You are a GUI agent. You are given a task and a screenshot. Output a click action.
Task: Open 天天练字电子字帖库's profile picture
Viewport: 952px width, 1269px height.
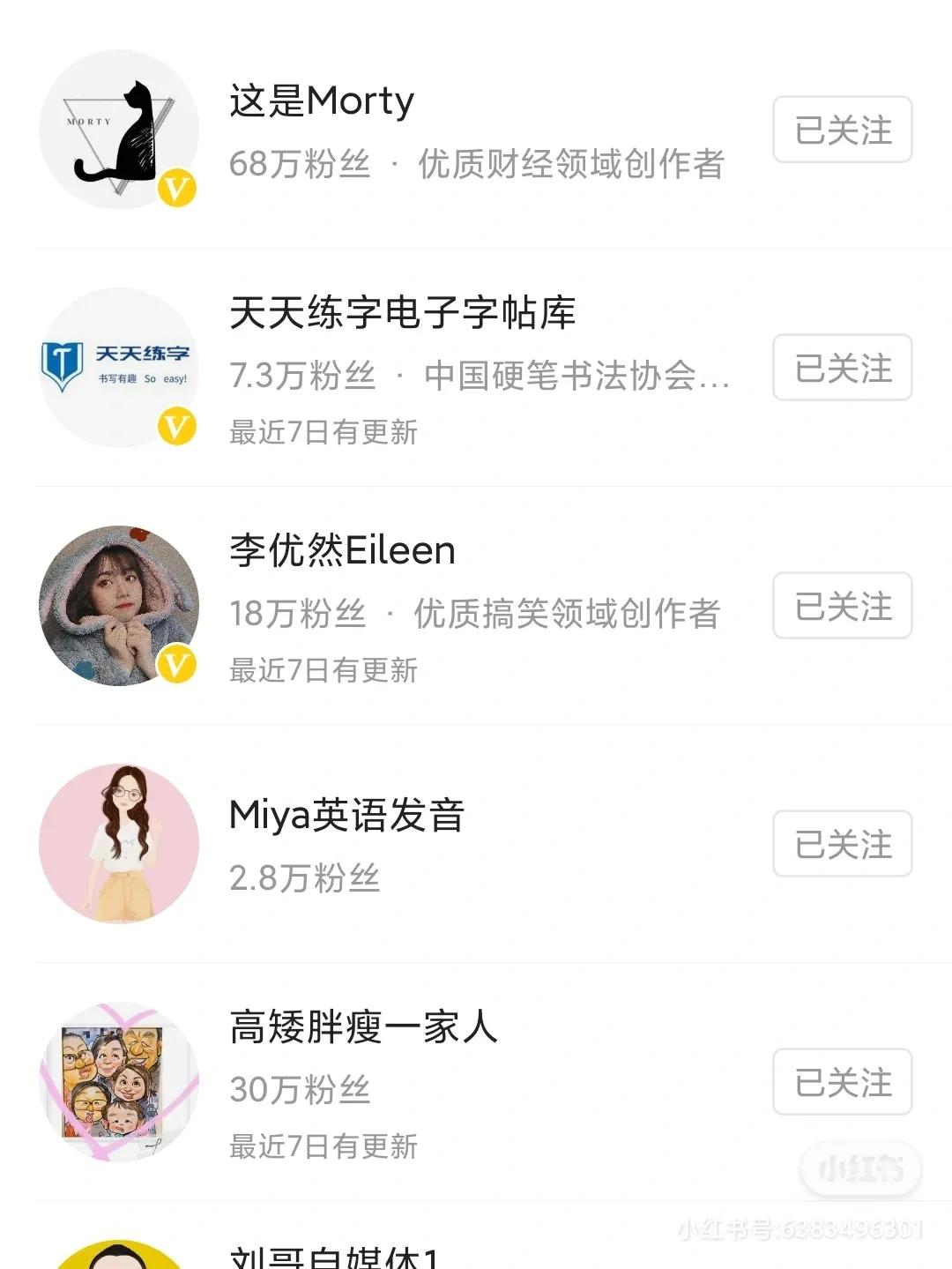(x=119, y=366)
